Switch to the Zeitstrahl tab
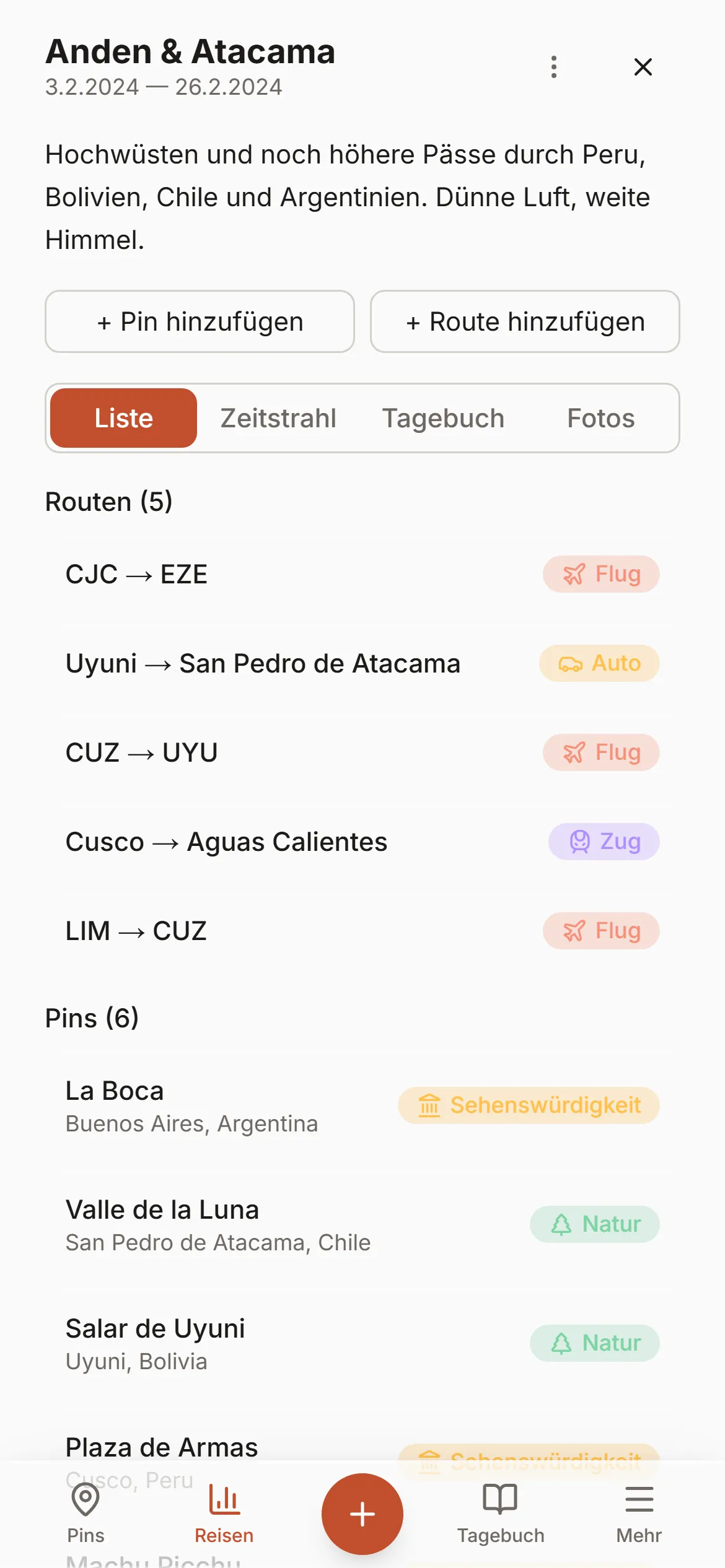 (x=278, y=418)
